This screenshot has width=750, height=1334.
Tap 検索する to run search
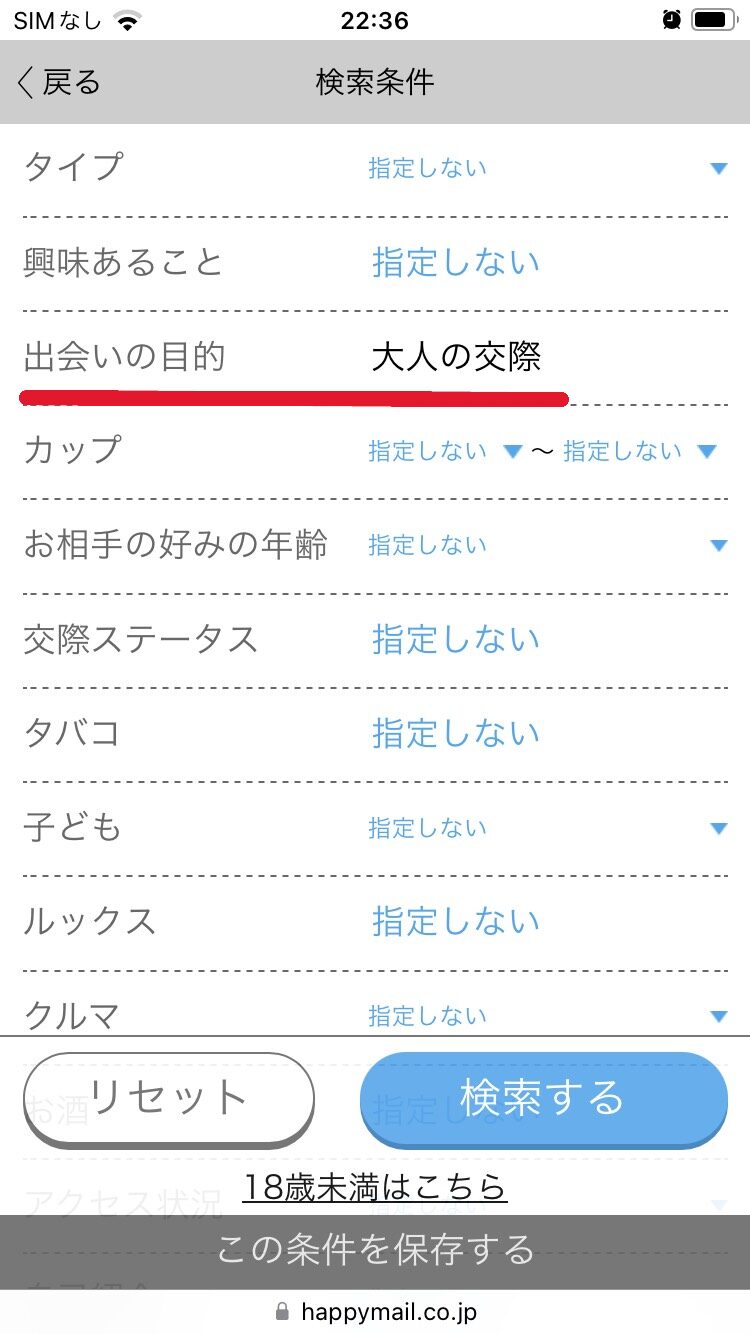(544, 1098)
